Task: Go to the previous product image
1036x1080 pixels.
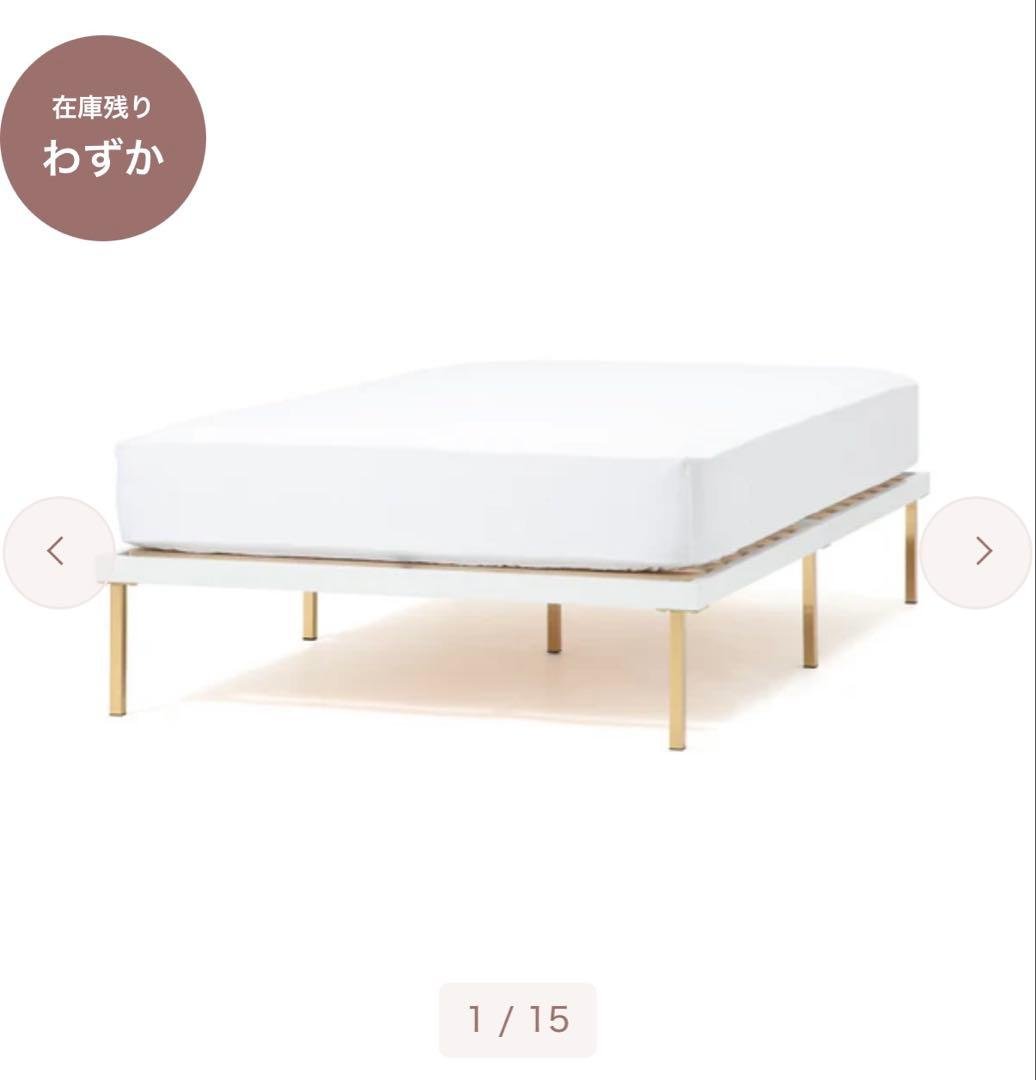Action: coord(58,551)
